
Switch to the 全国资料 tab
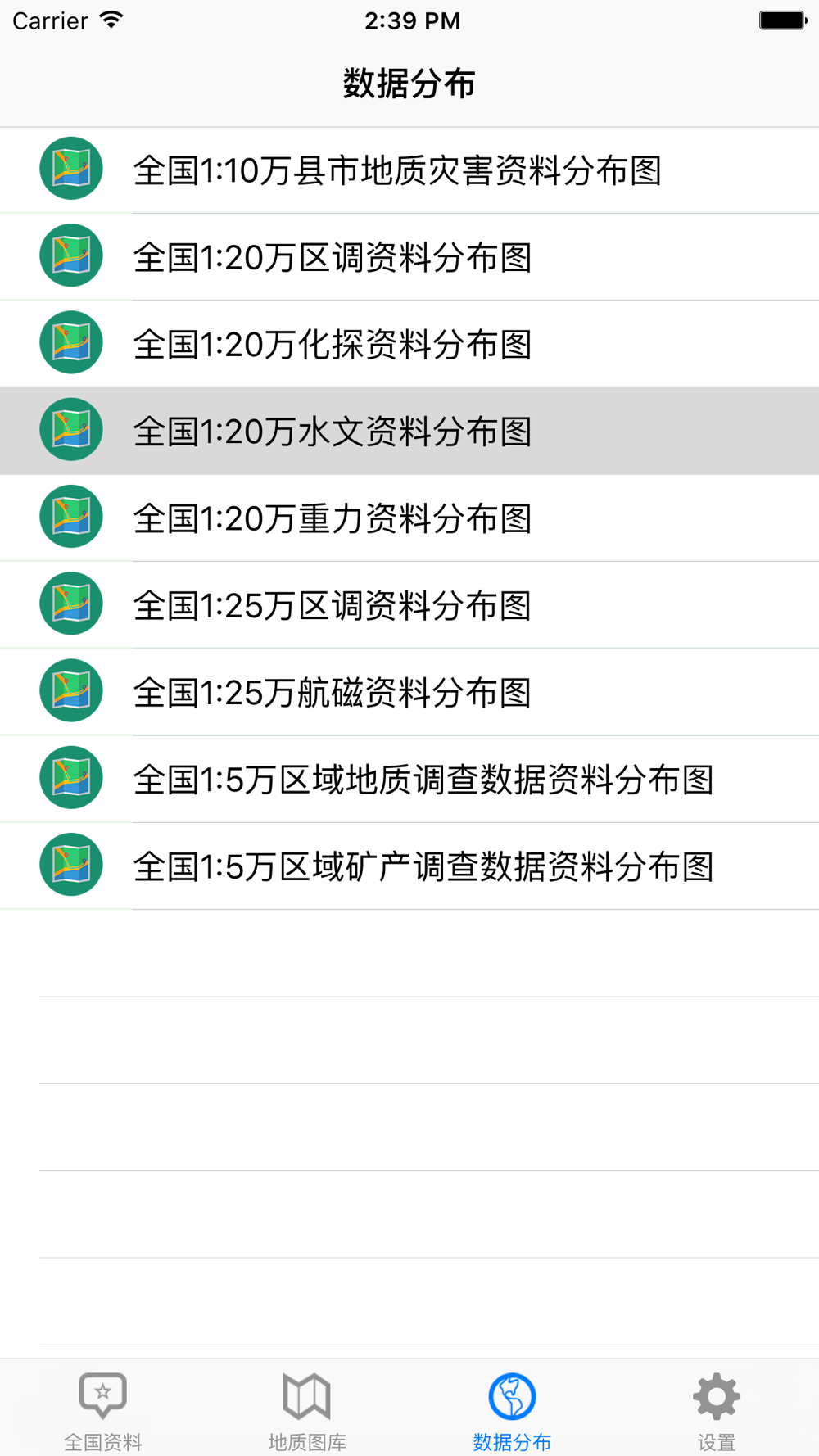[102, 1410]
